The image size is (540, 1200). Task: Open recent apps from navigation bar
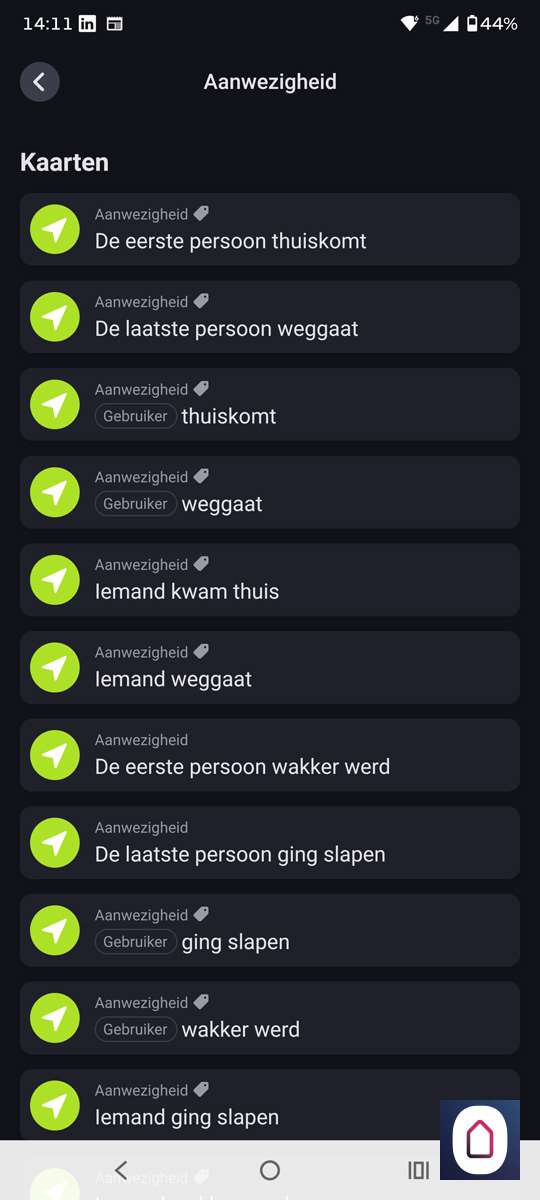pos(419,1170)
